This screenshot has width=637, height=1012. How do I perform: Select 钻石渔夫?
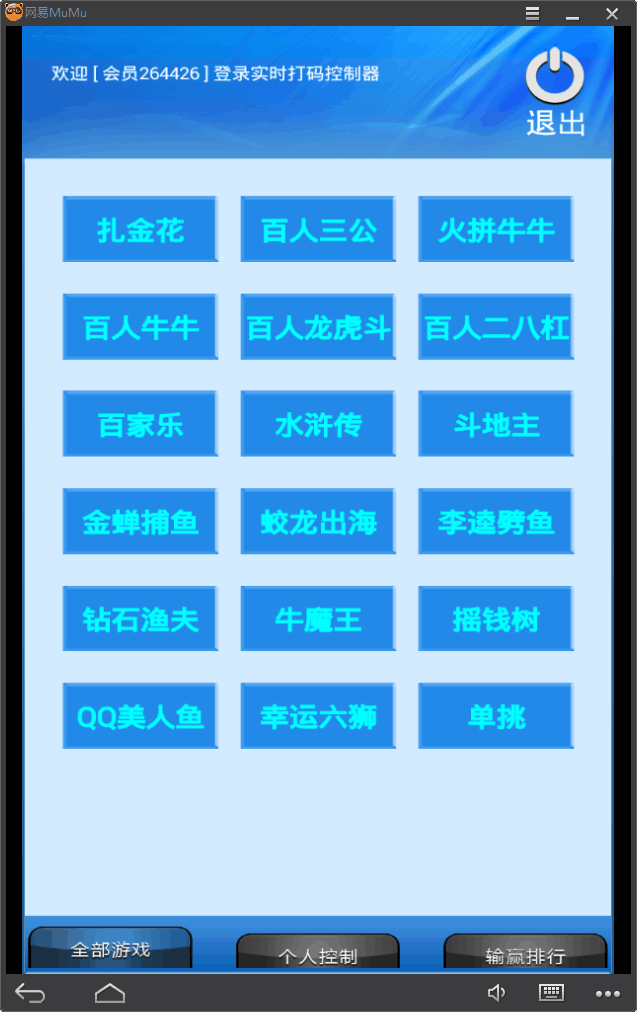(x=140, y=619)
